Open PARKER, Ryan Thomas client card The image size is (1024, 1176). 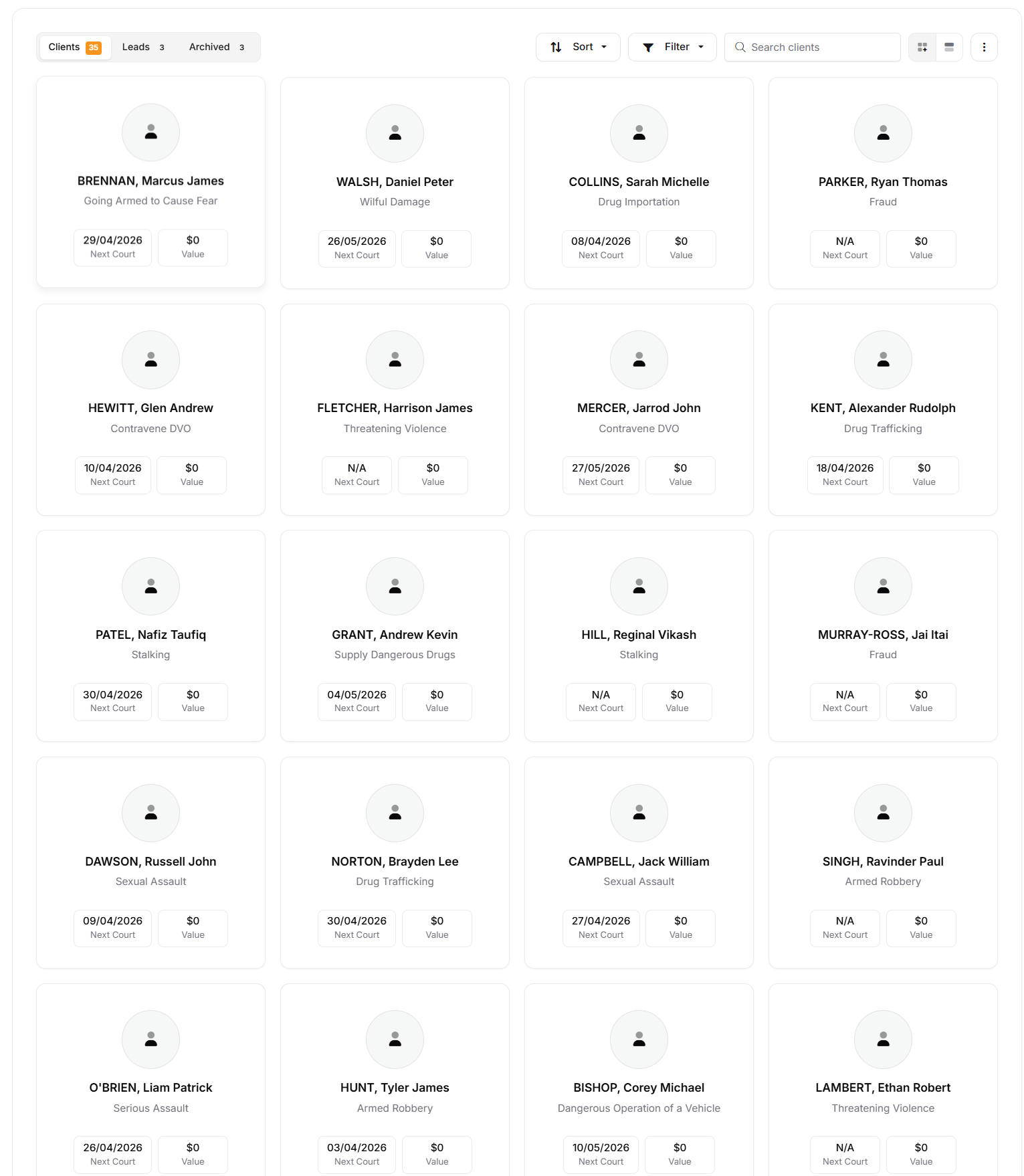coord(883,182)
